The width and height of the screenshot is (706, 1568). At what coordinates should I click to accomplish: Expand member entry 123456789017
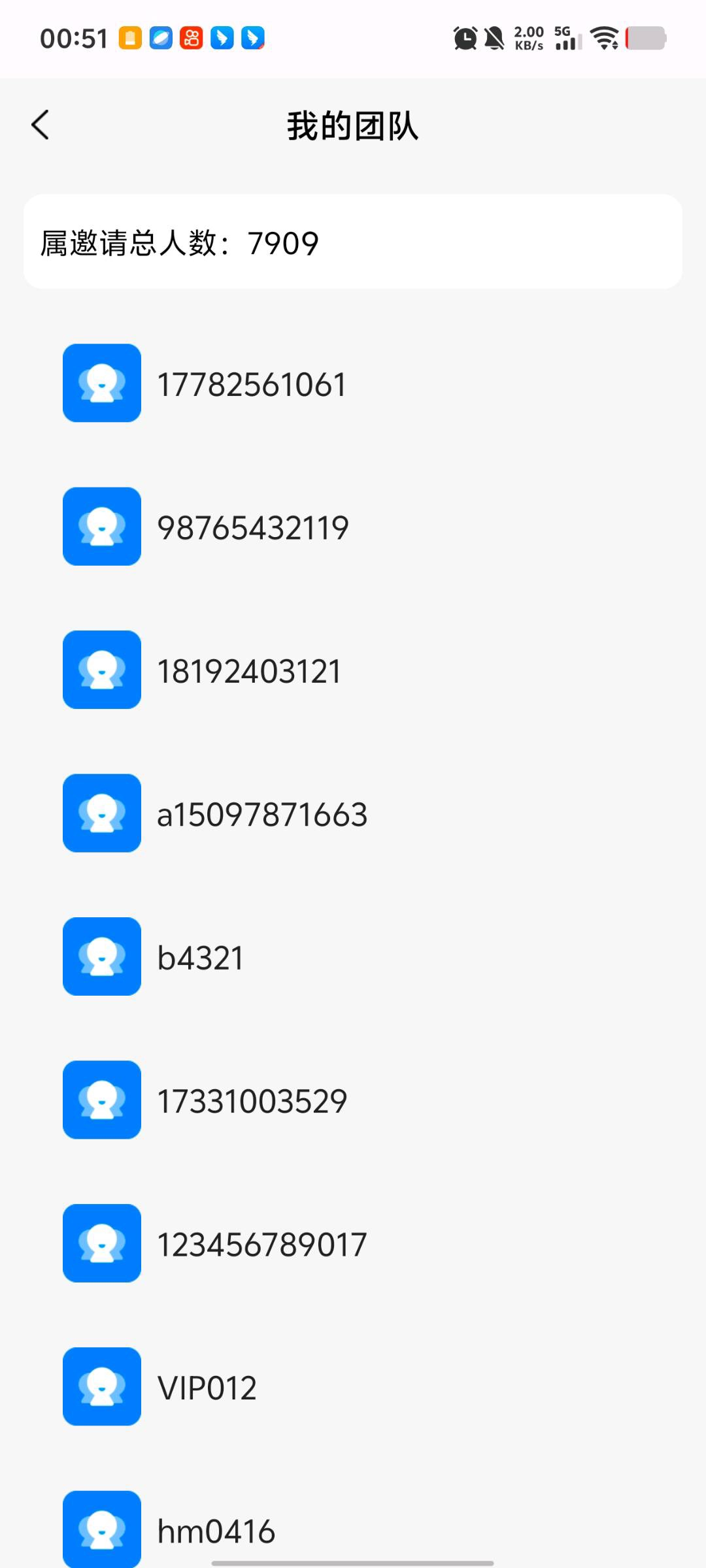261,1243
